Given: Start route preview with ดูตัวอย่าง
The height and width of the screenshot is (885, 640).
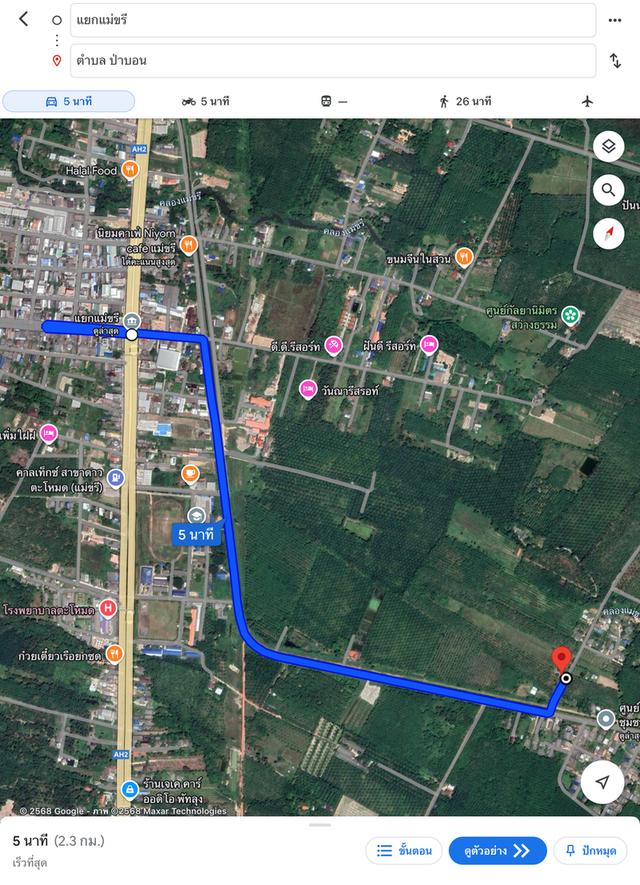Looking at the screenshot, I should click(497, 851).
